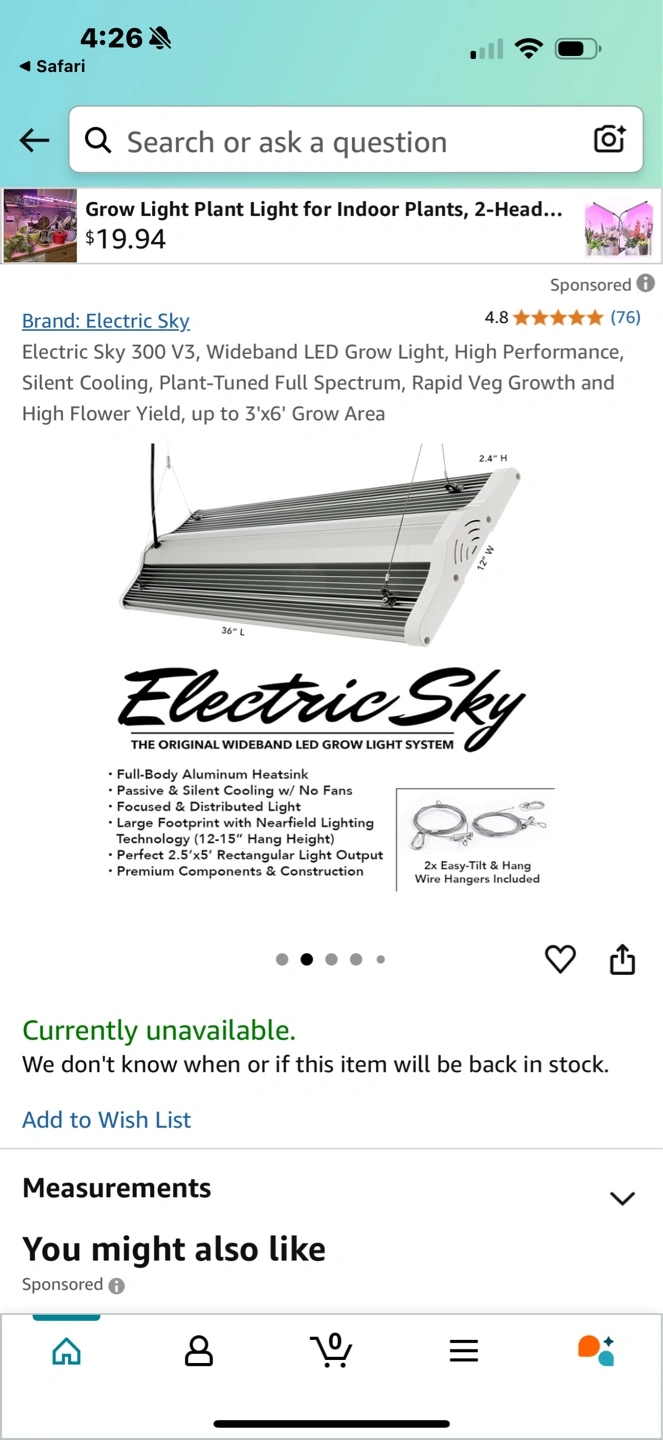Open sponsored info icon beside Sponsored label
The height and width of the screenshot is (1440, 663).
[x=646, y=284]
